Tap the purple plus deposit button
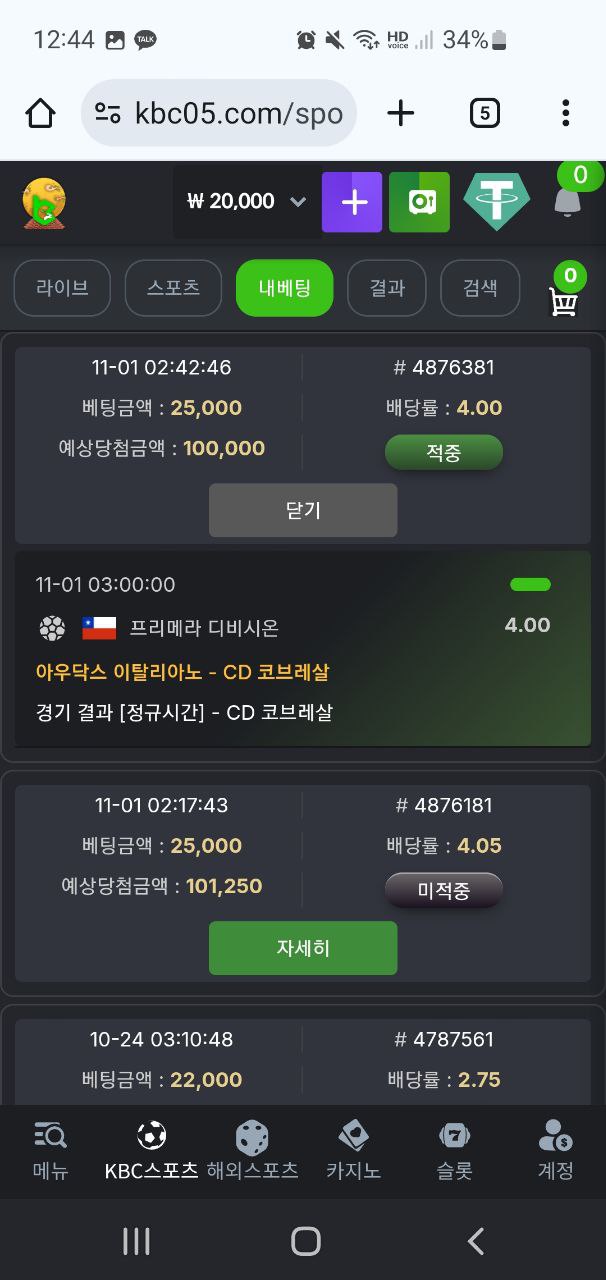This screenshot has height=1280, width=606. [x=352, y=202]
